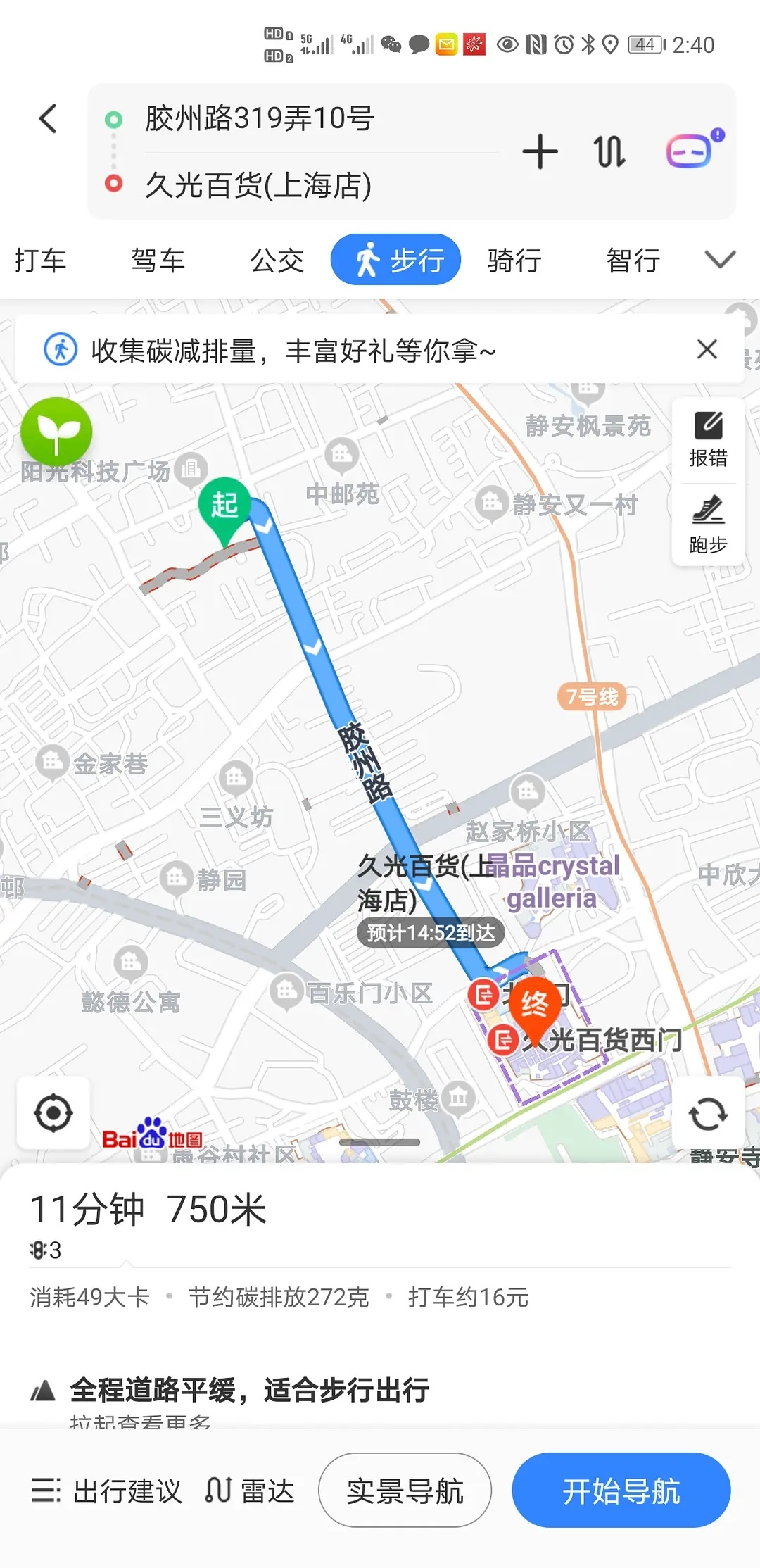Select the 智行 travel mode

[x=633, y=261]
